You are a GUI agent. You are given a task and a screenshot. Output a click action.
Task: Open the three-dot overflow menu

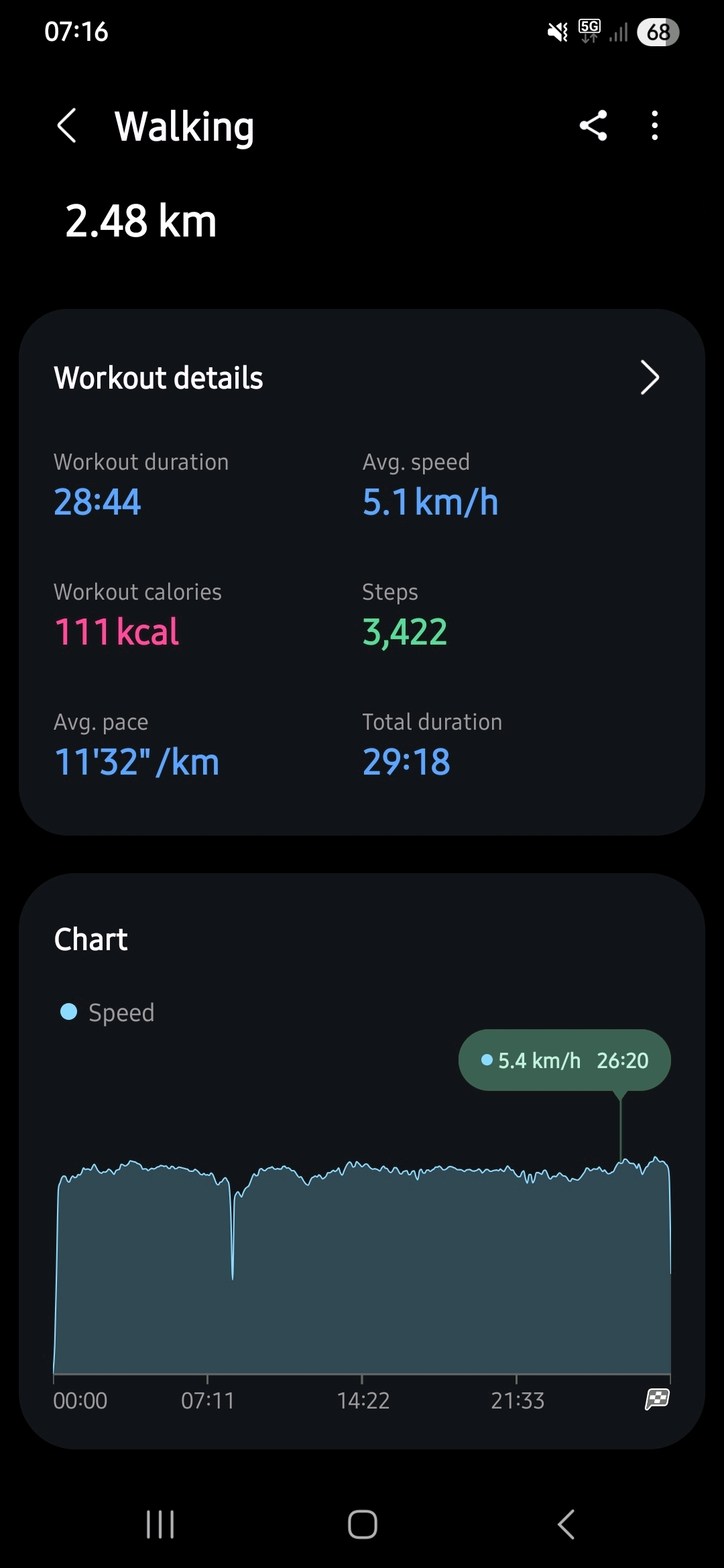[654, 126]
